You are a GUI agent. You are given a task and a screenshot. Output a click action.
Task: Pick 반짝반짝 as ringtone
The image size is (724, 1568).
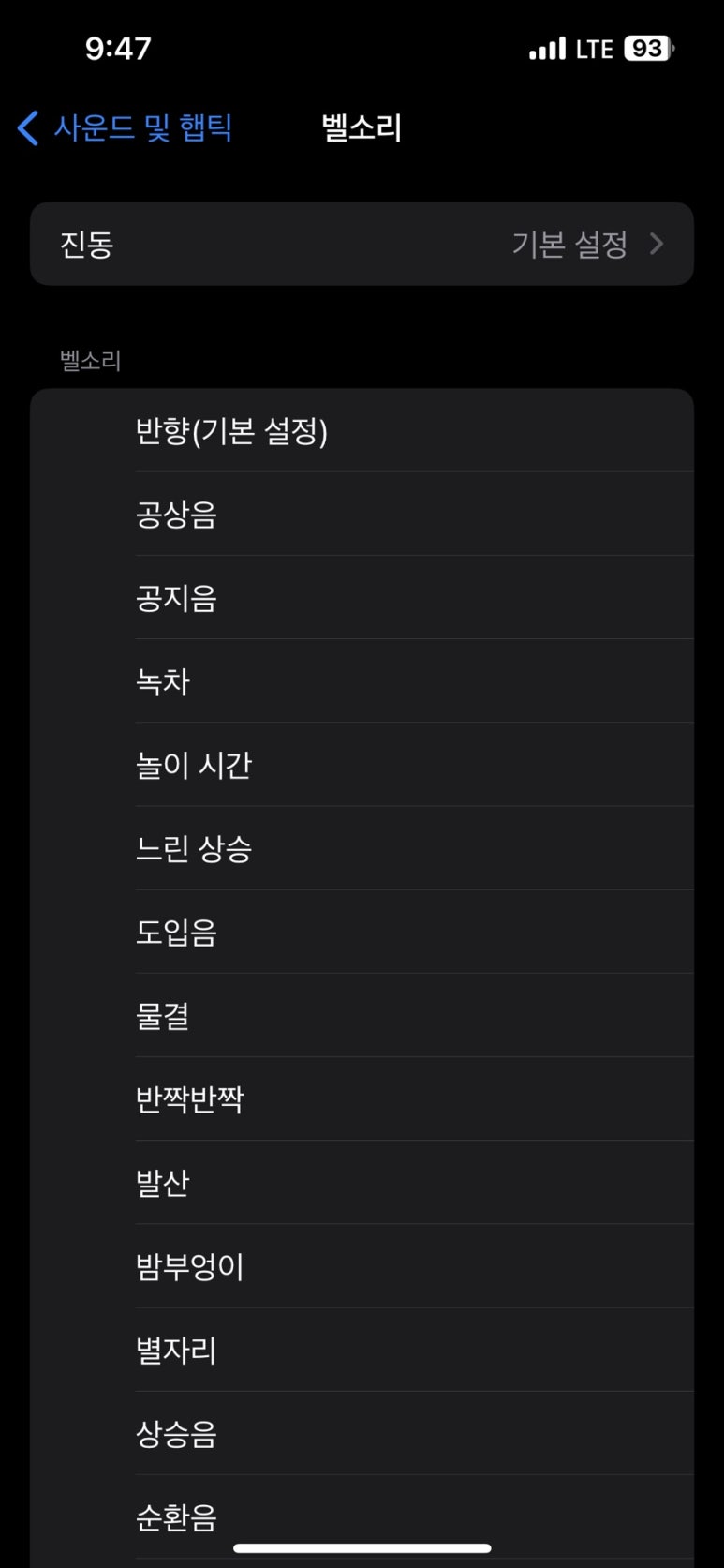click(362, 1098)
